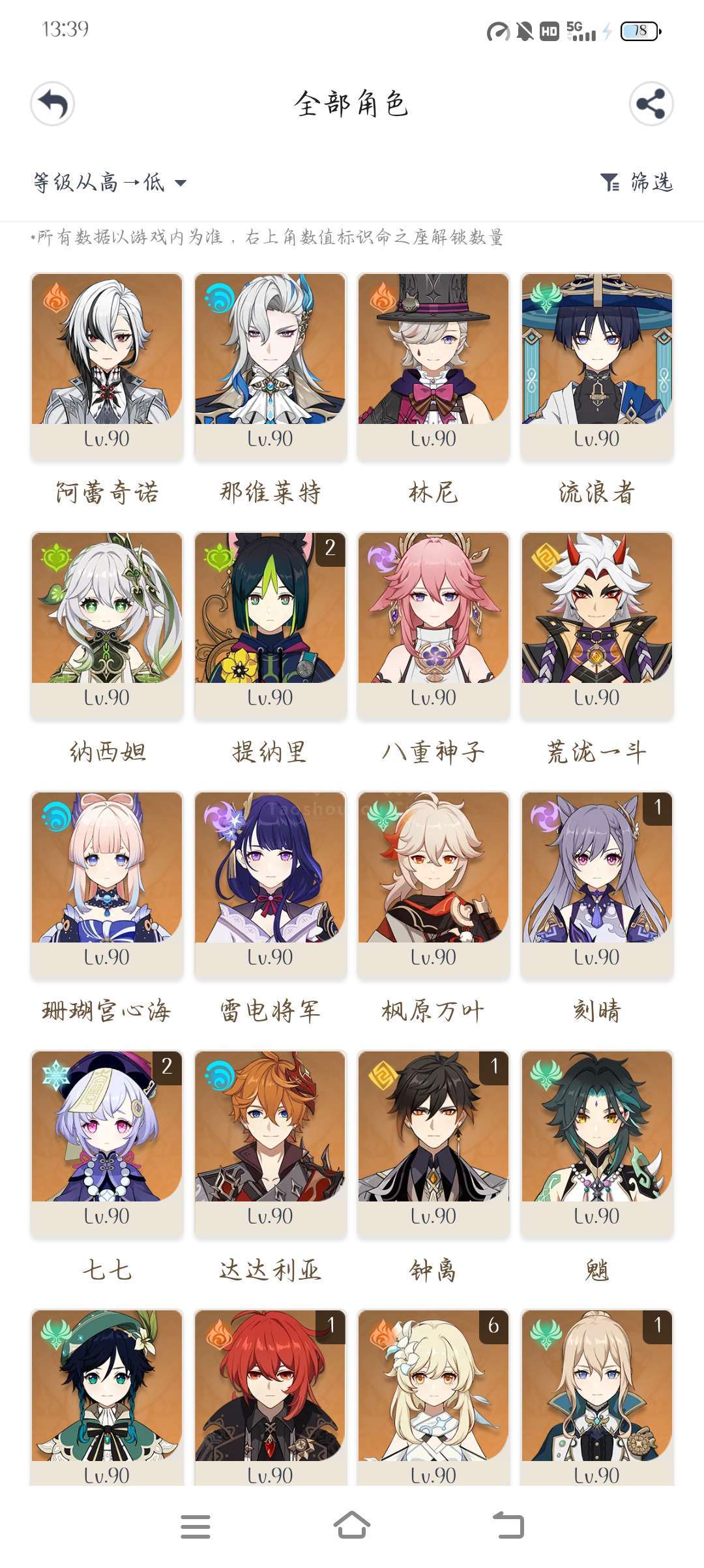704x1568 pixels.
Task: Tap the back arrow icon
Action: [x=53, y=104]
